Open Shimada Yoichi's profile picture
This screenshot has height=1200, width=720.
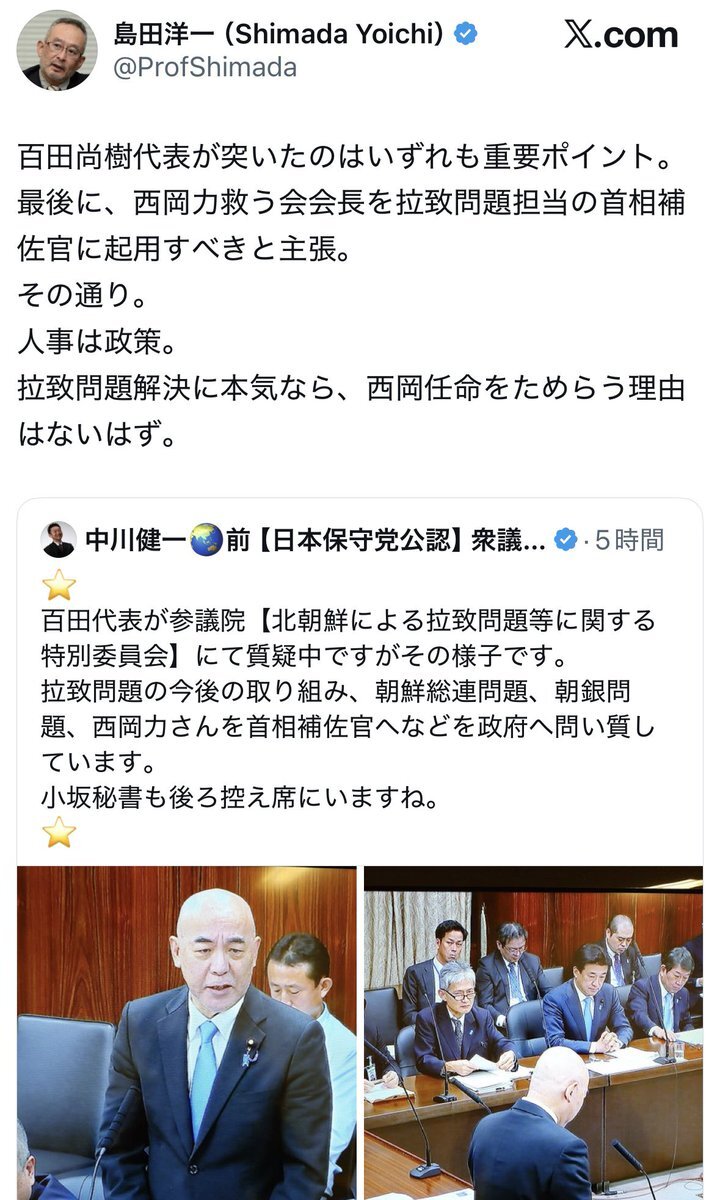pyautogui.click(x=59, y=50)
